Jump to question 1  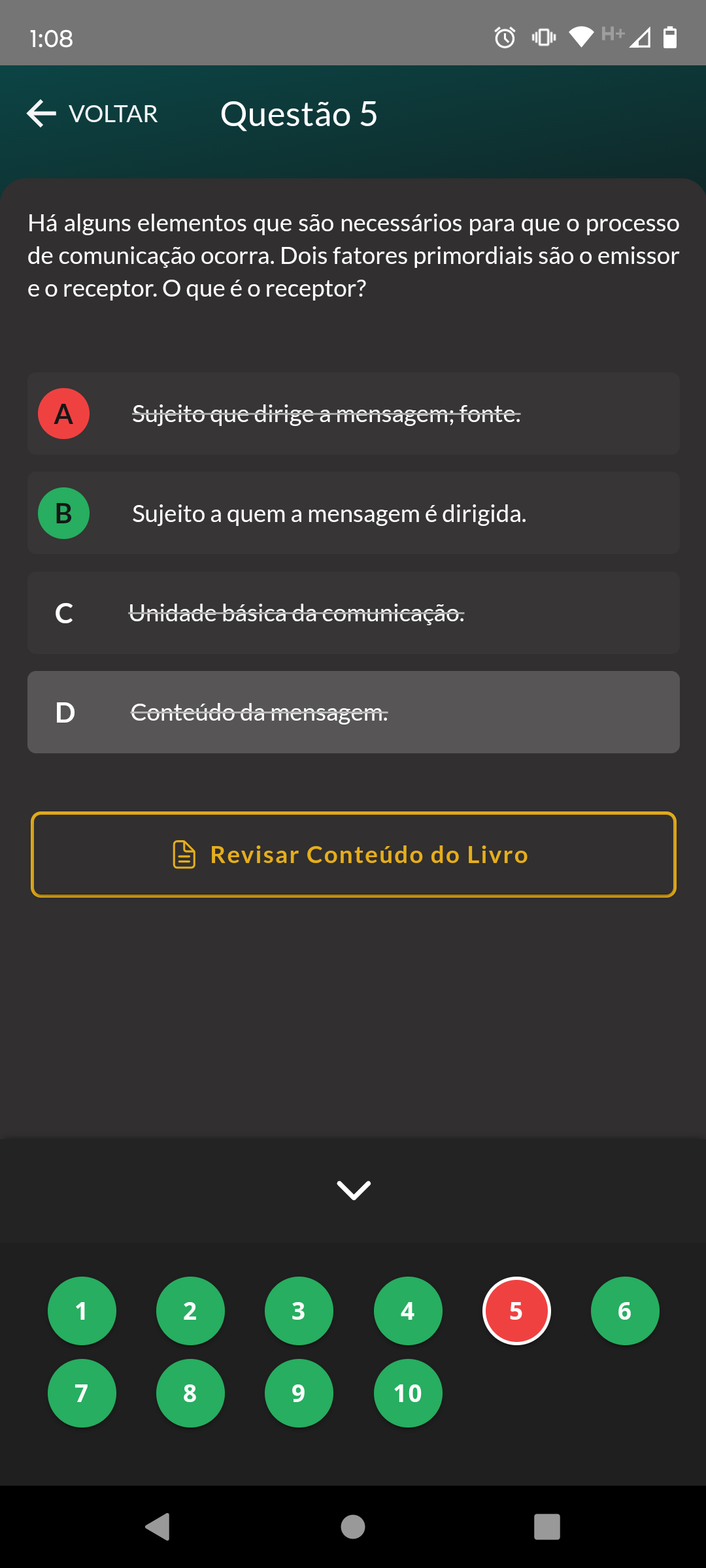click(82, 1311)
